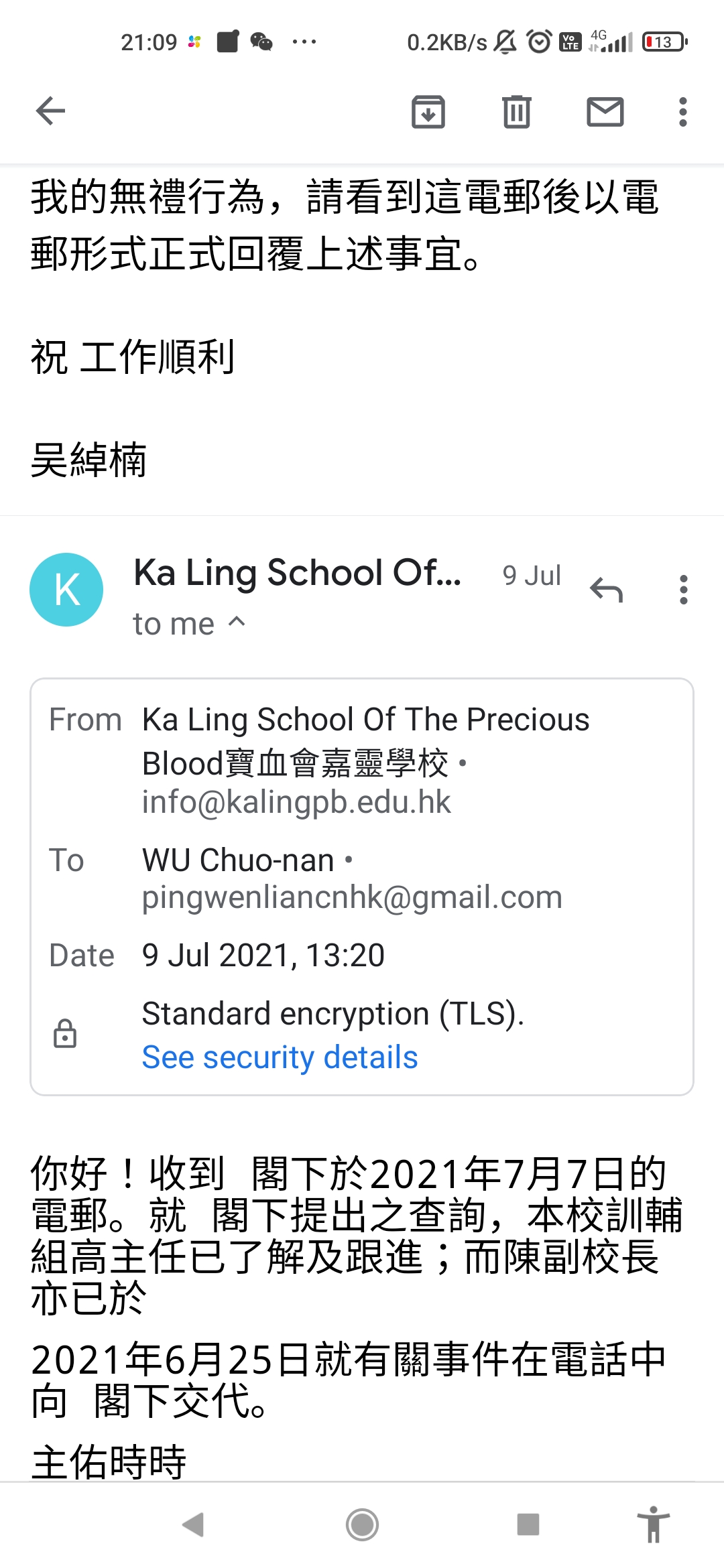Open the top bar overflow menu
The width and height of the screenshot is (724, 1568).
tap(682, 112)
